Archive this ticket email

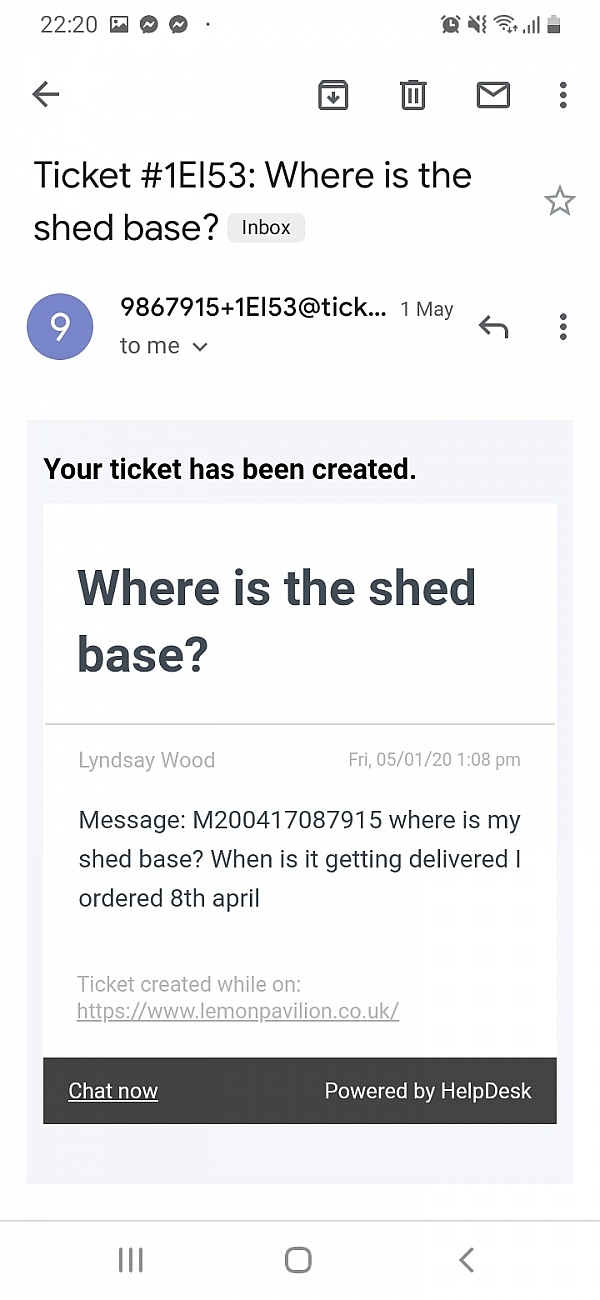[333, 95]
